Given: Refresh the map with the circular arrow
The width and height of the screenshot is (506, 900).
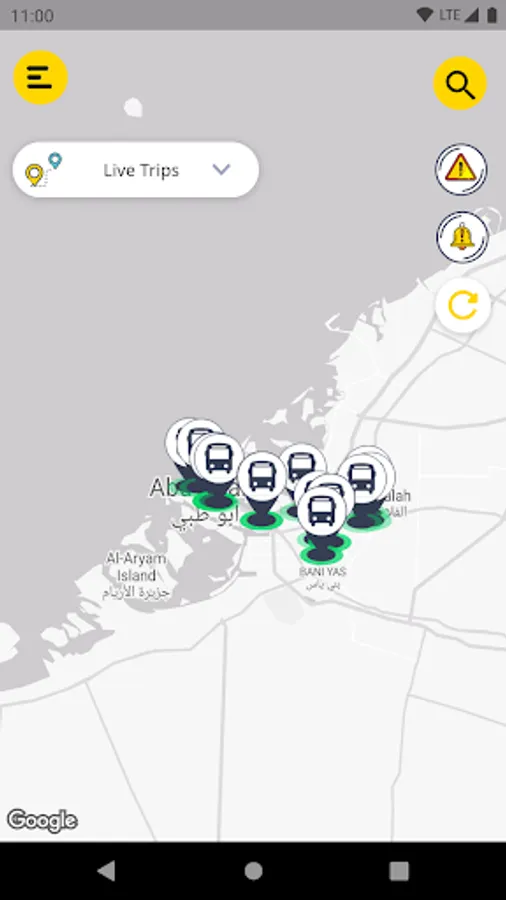Looking at the screenshot, I should [462, 305].
